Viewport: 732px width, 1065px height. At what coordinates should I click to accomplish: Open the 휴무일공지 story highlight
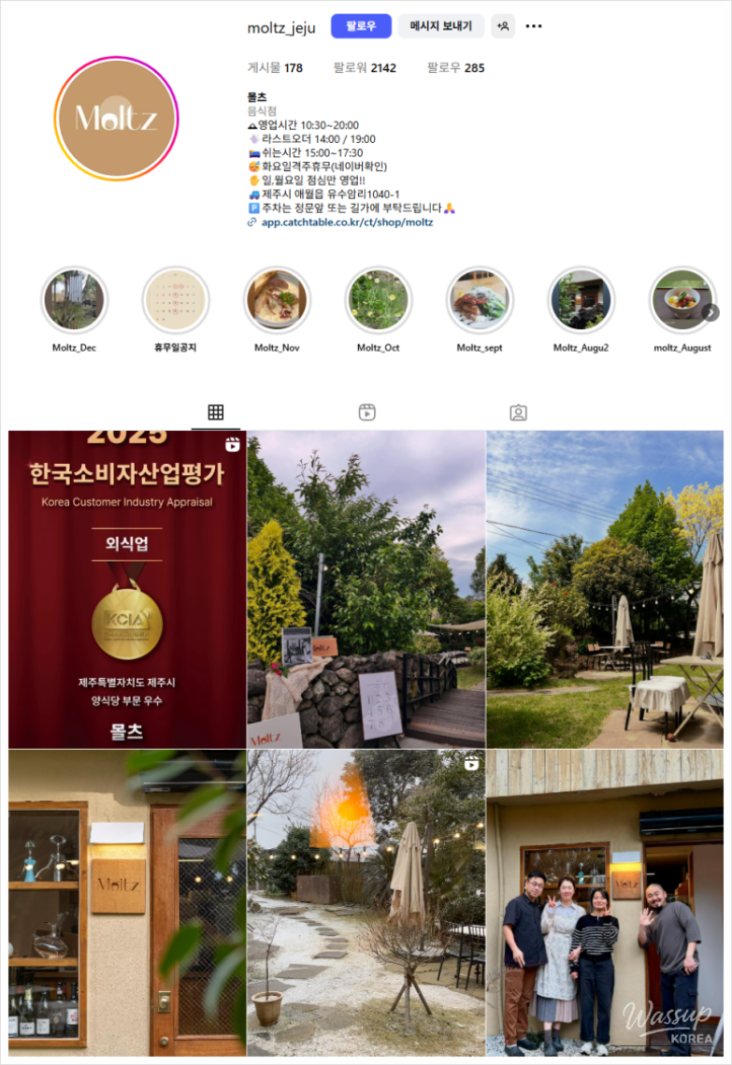[x=176, y=300]
